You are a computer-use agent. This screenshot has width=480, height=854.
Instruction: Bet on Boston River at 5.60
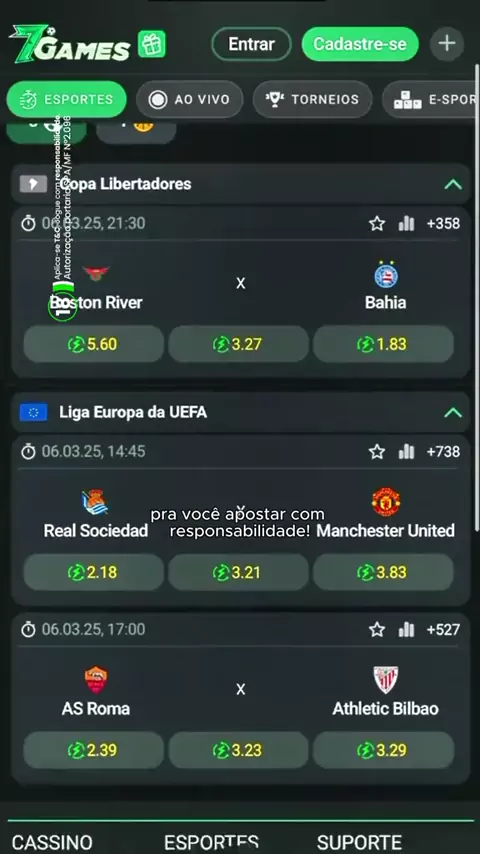[x=94, y=344]
